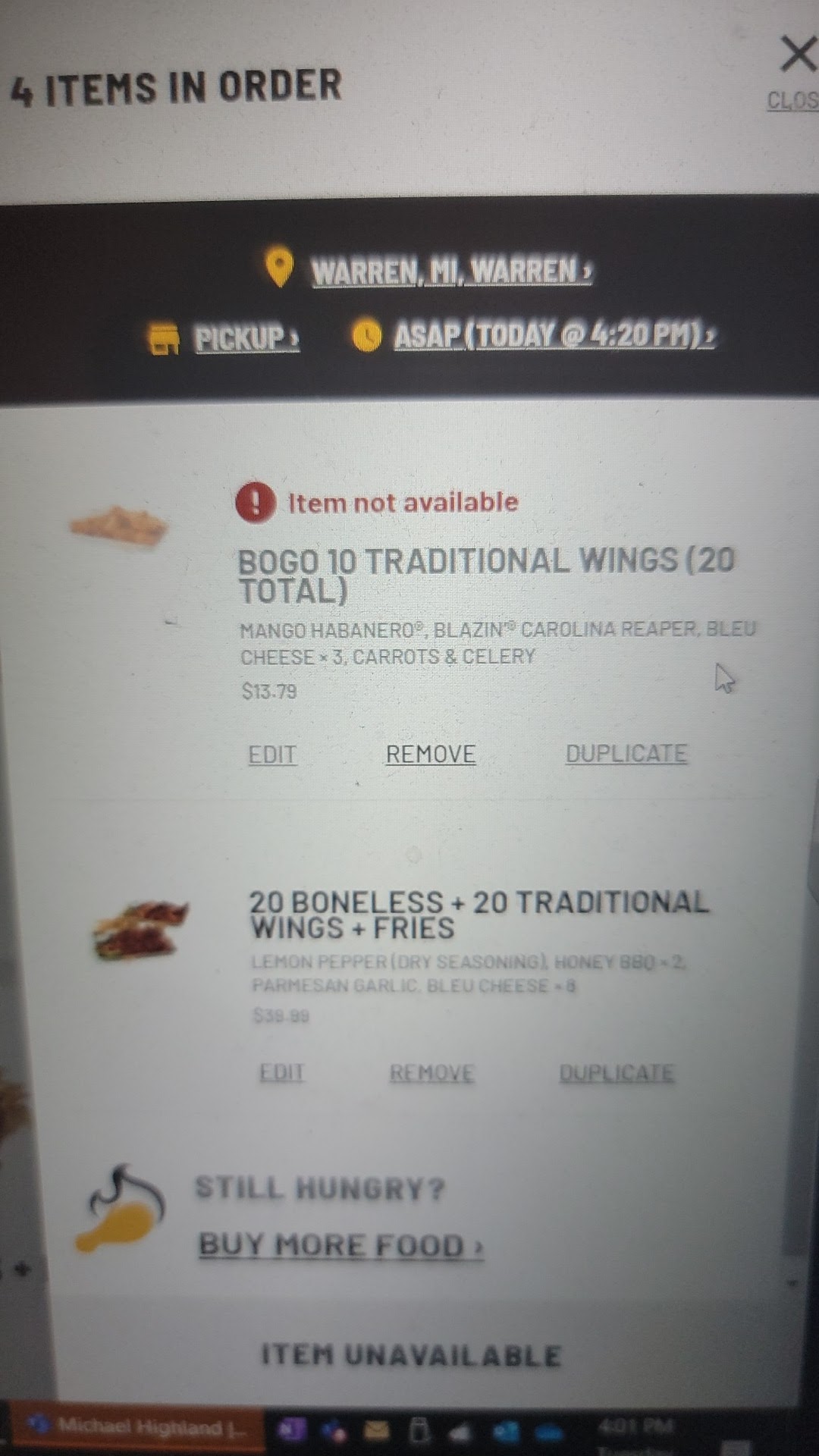
Task: Remove the BOGO 10 Traditional Wings item
Action: (x=431, y=754)
